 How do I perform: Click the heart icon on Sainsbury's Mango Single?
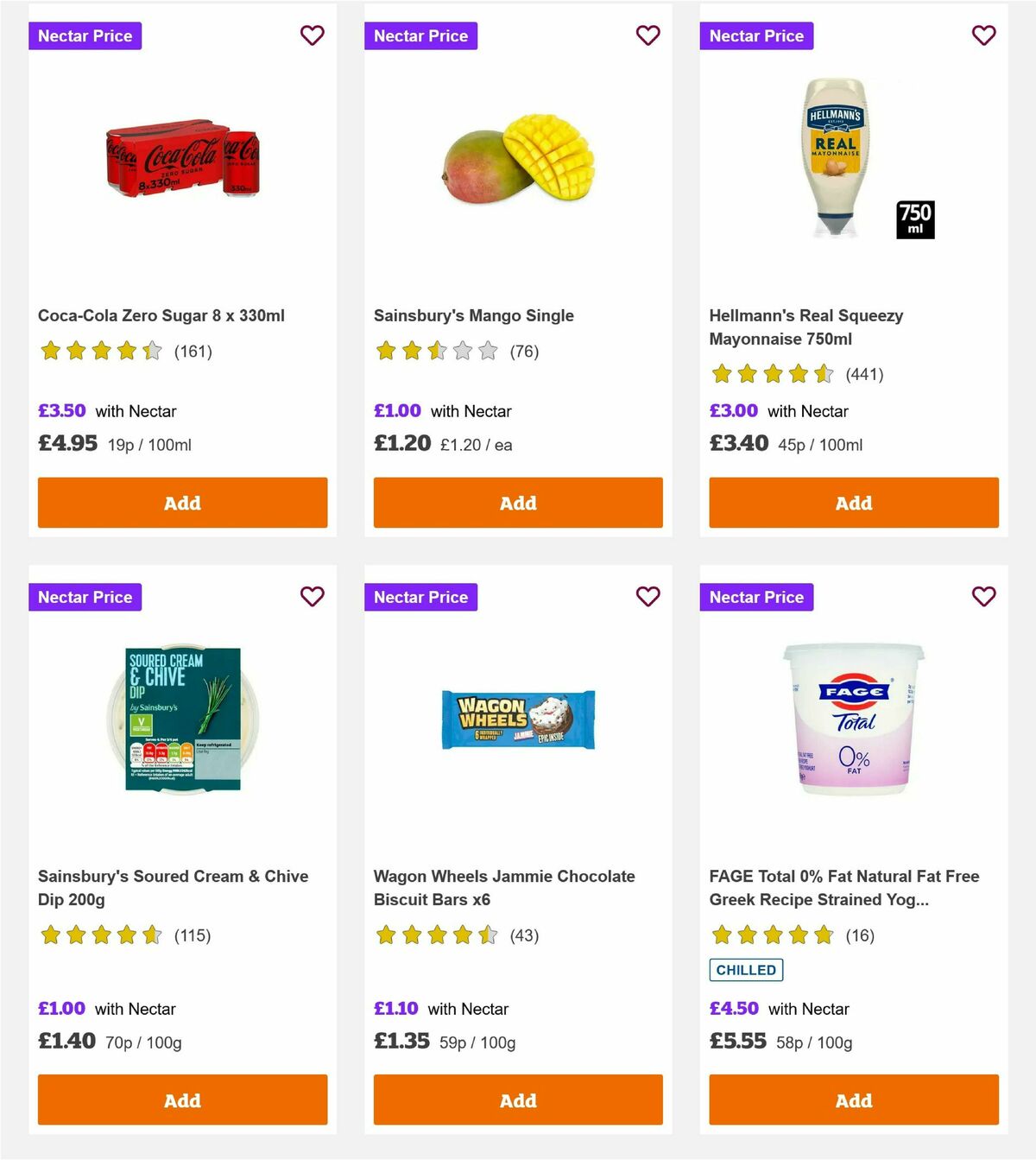[x=647, y=35]
